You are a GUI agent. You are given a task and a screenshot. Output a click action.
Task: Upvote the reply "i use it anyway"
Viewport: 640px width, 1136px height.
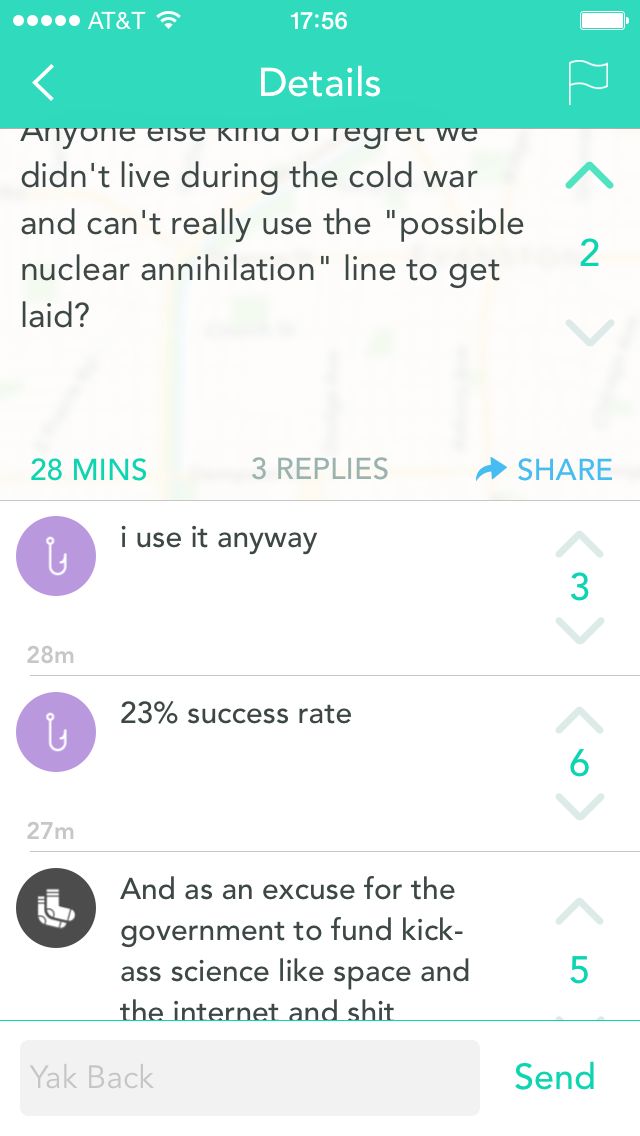tap(579, 544)
